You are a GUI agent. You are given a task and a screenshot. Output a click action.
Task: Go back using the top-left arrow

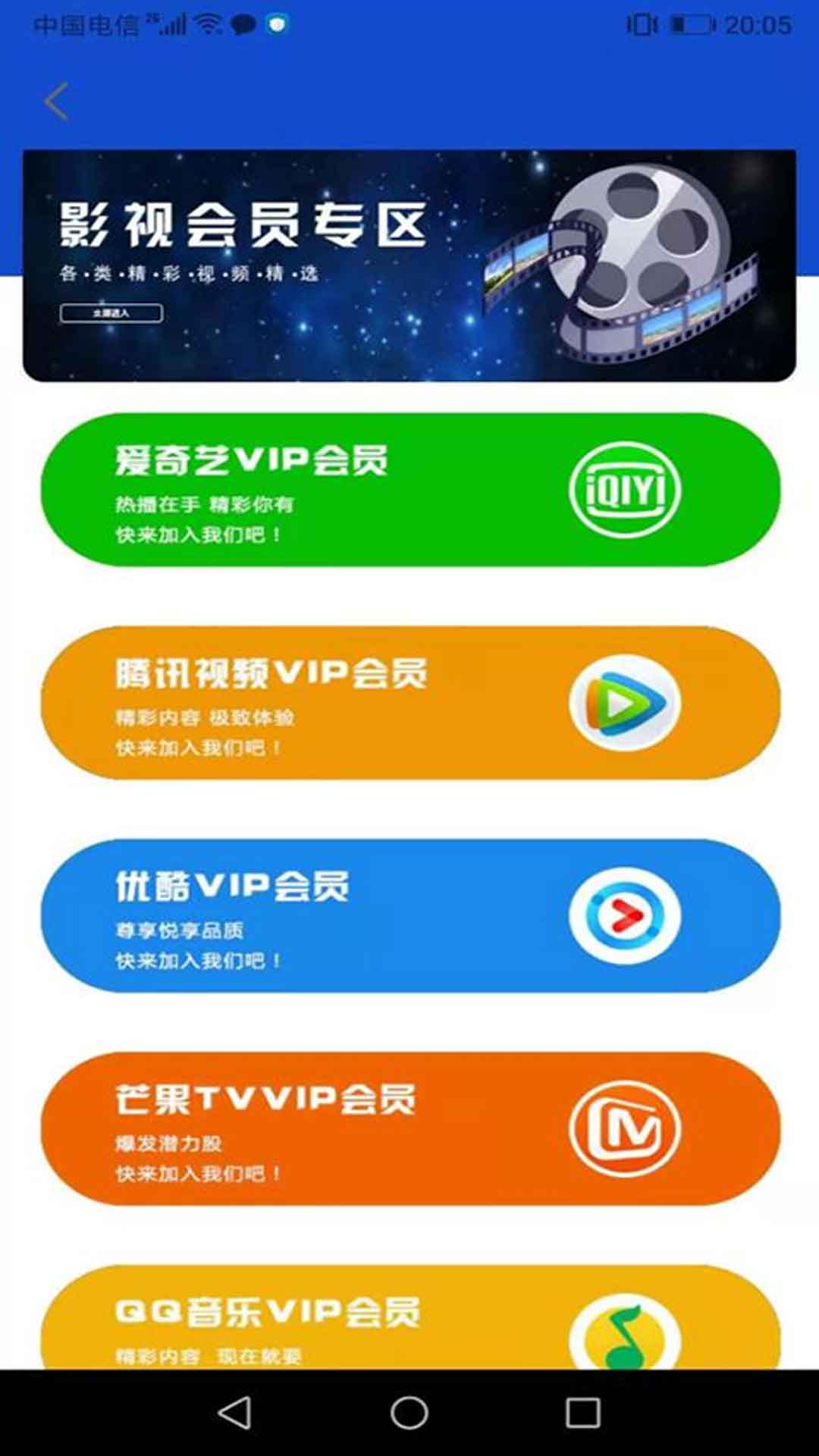pos(57,102)
